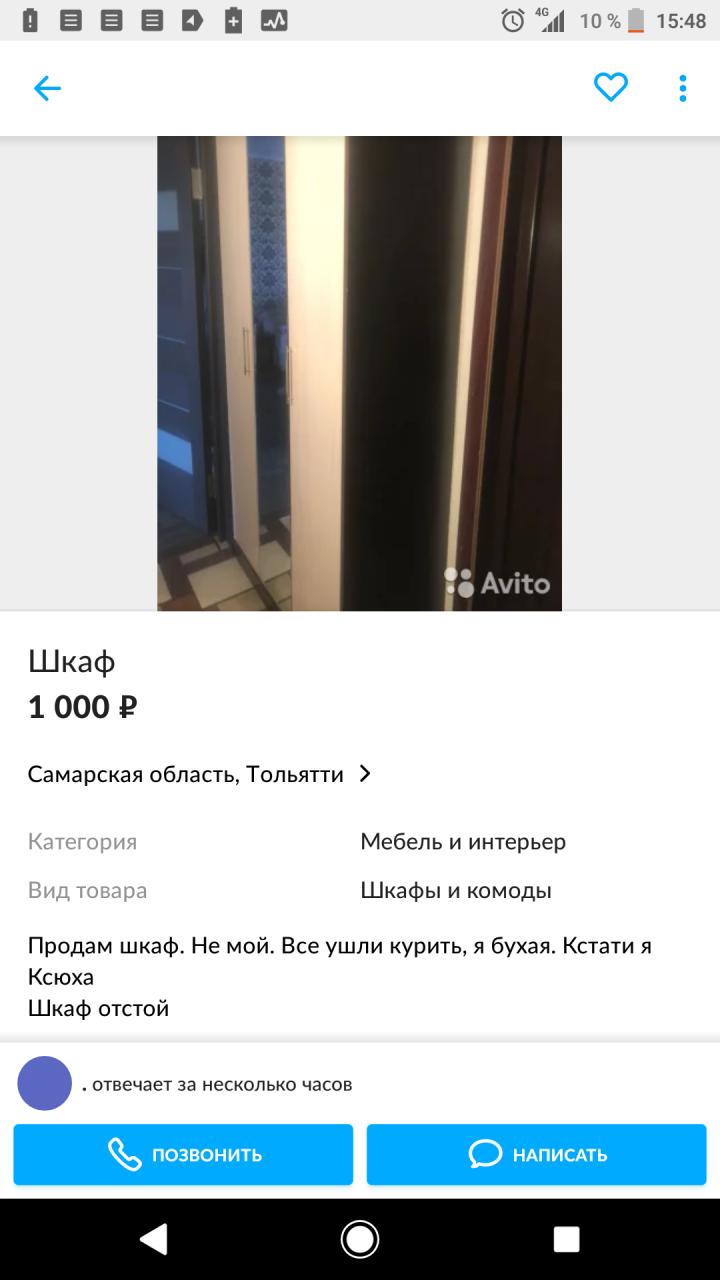Go back using the top arrow
This screenshot has width=720, height=1280.
[x=47, y=89]
